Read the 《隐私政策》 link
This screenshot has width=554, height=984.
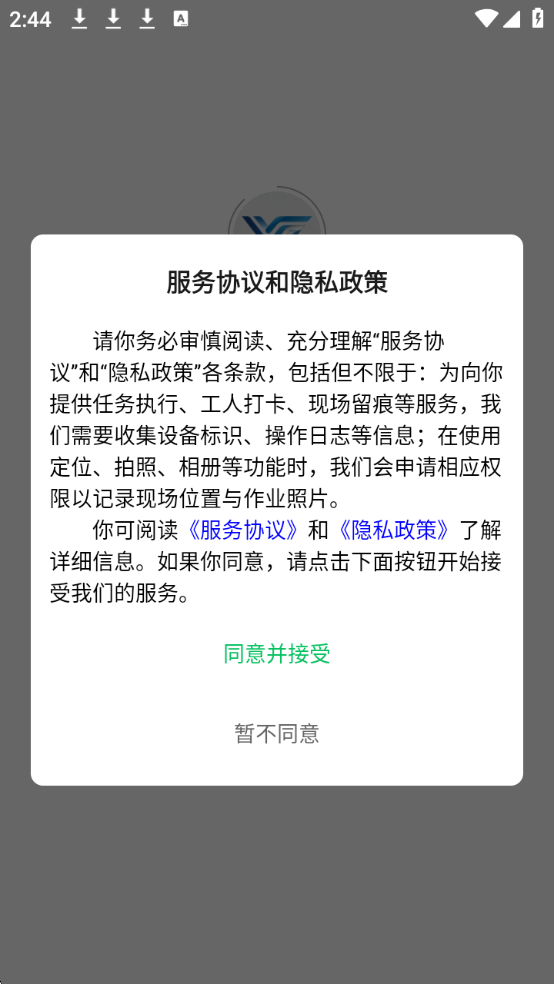tap(394, 530)
